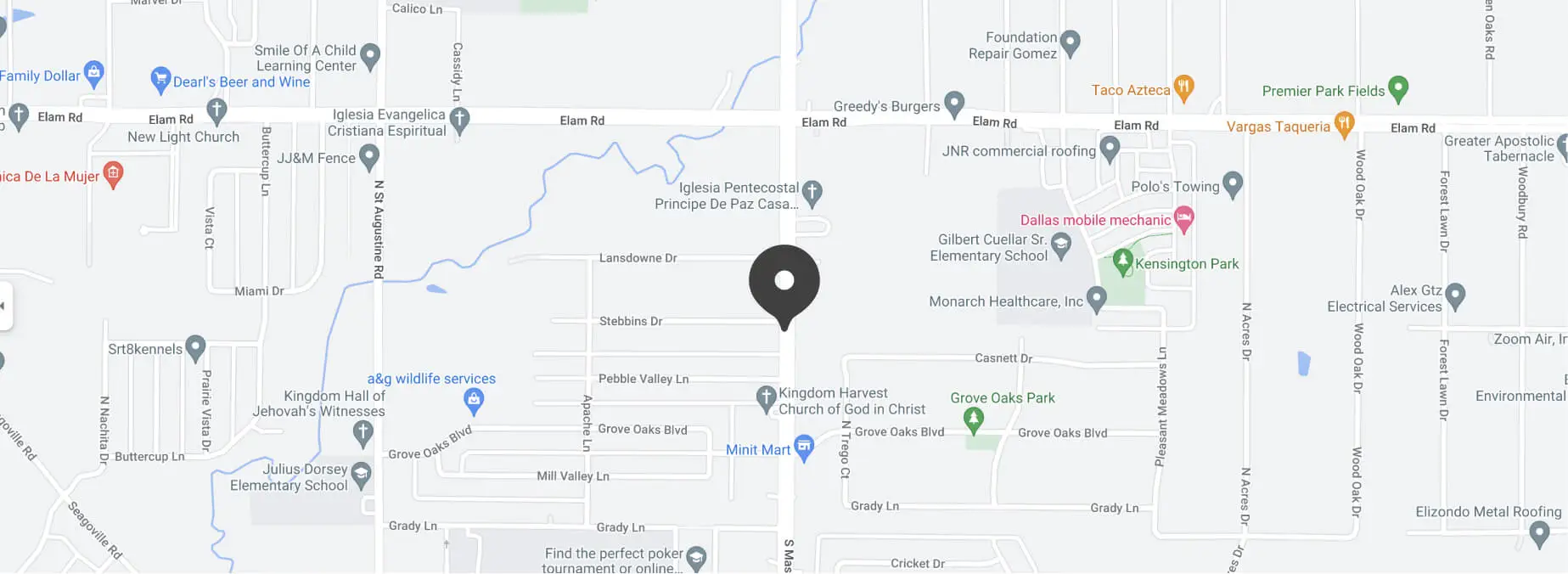Open Taco Azteca restaurant marker

[1183, 87]
